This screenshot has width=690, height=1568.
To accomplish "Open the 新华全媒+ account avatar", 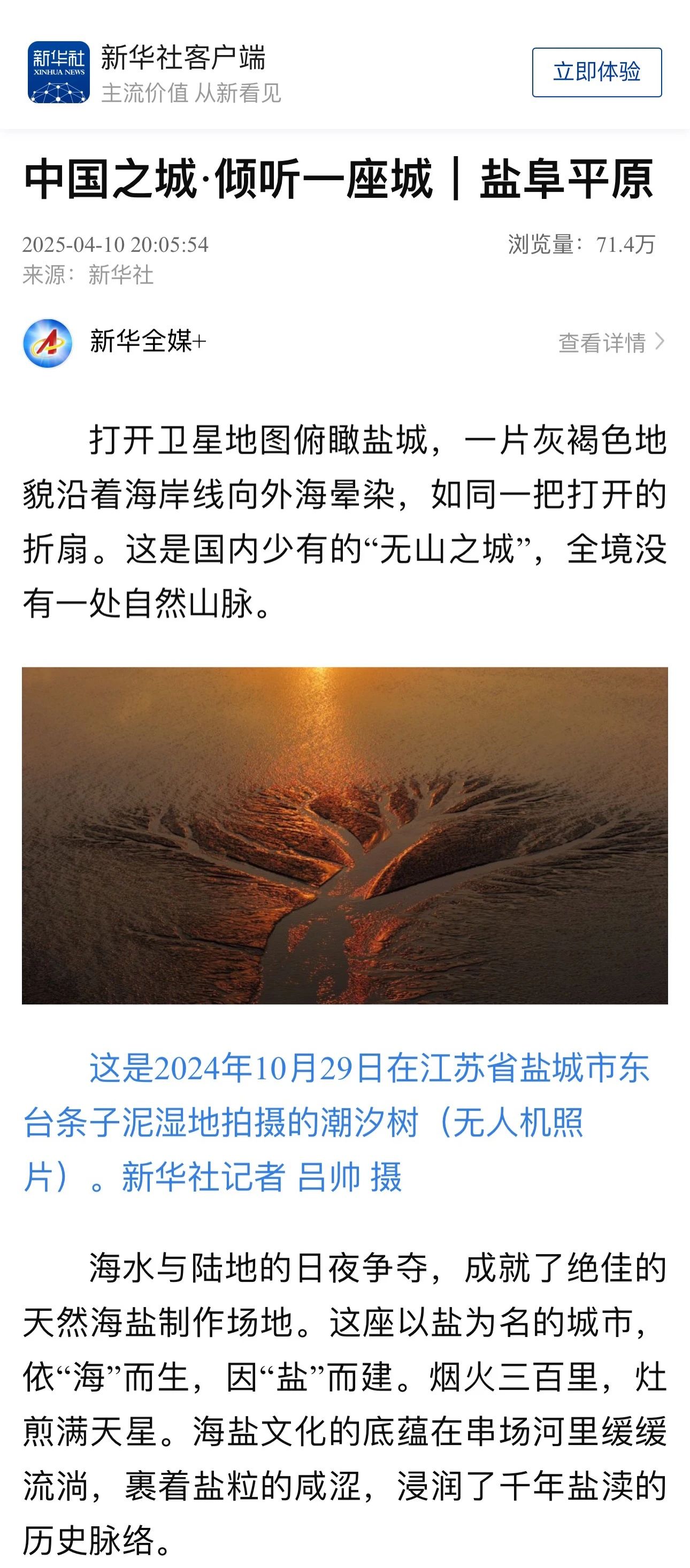I will pos(48,343).
